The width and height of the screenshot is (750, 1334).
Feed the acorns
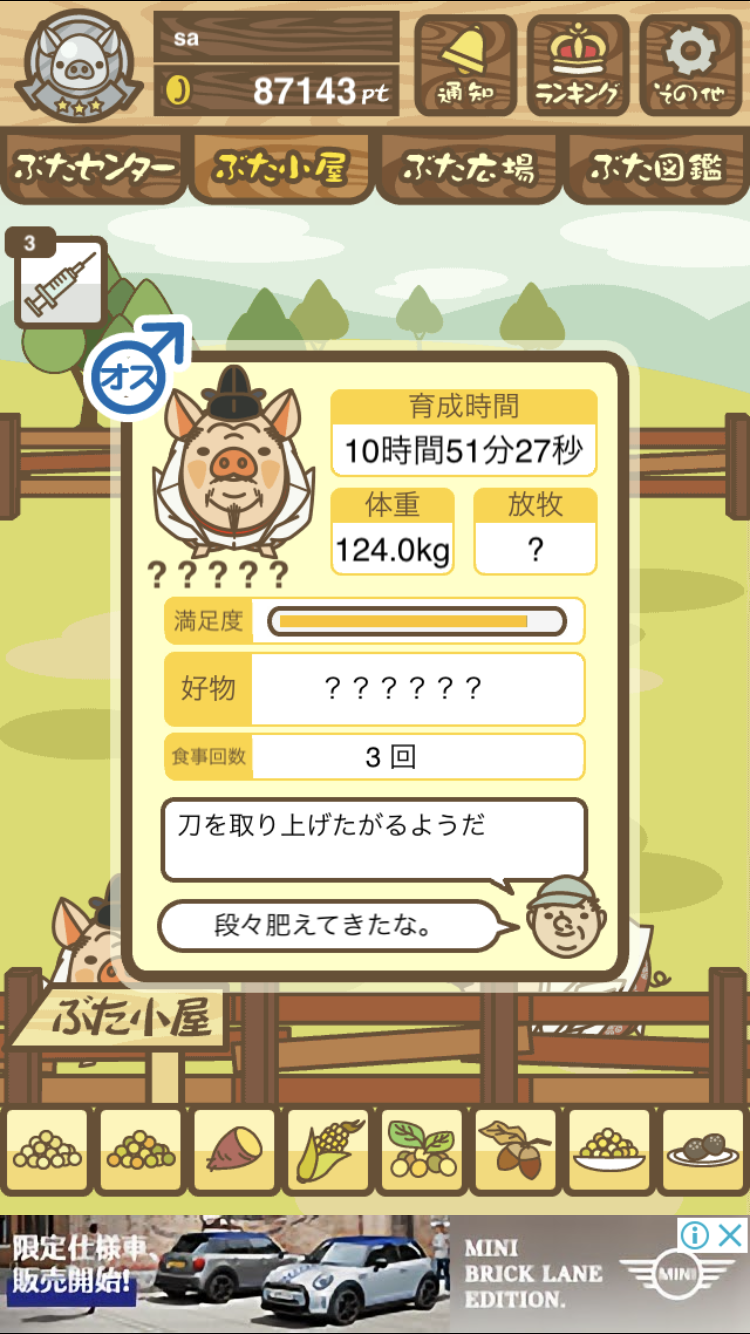(515, 1151)
